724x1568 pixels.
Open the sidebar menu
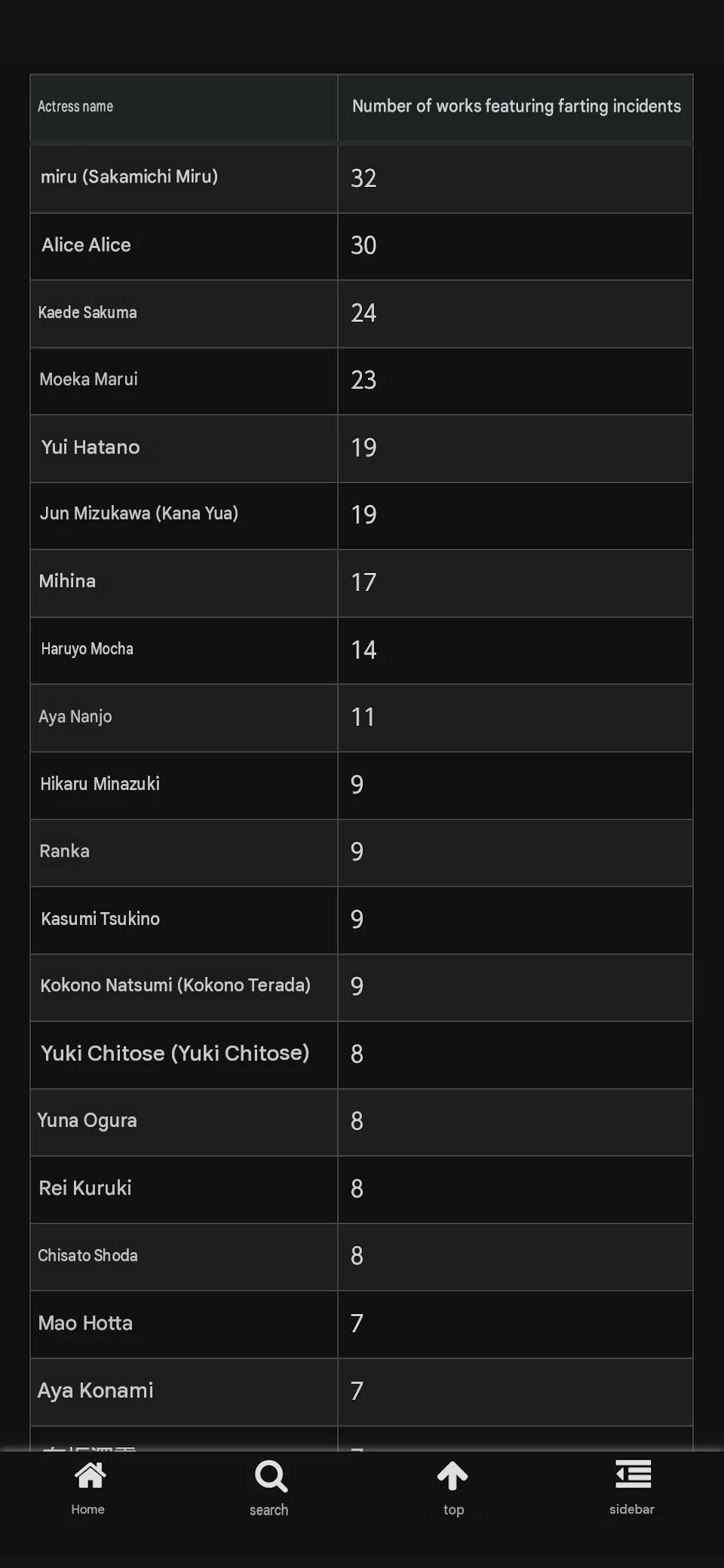tap(632, 1488)
